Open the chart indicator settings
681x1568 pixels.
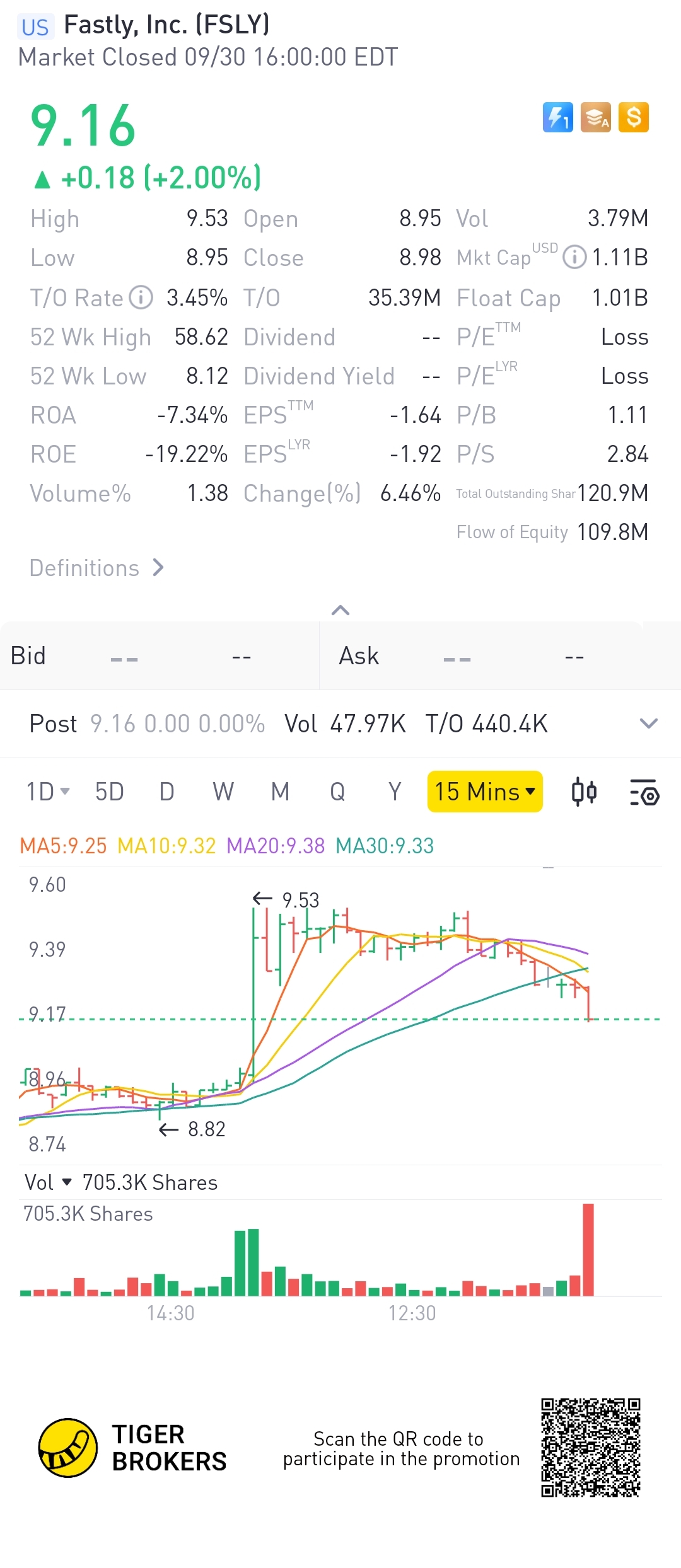tap(644, 792)
